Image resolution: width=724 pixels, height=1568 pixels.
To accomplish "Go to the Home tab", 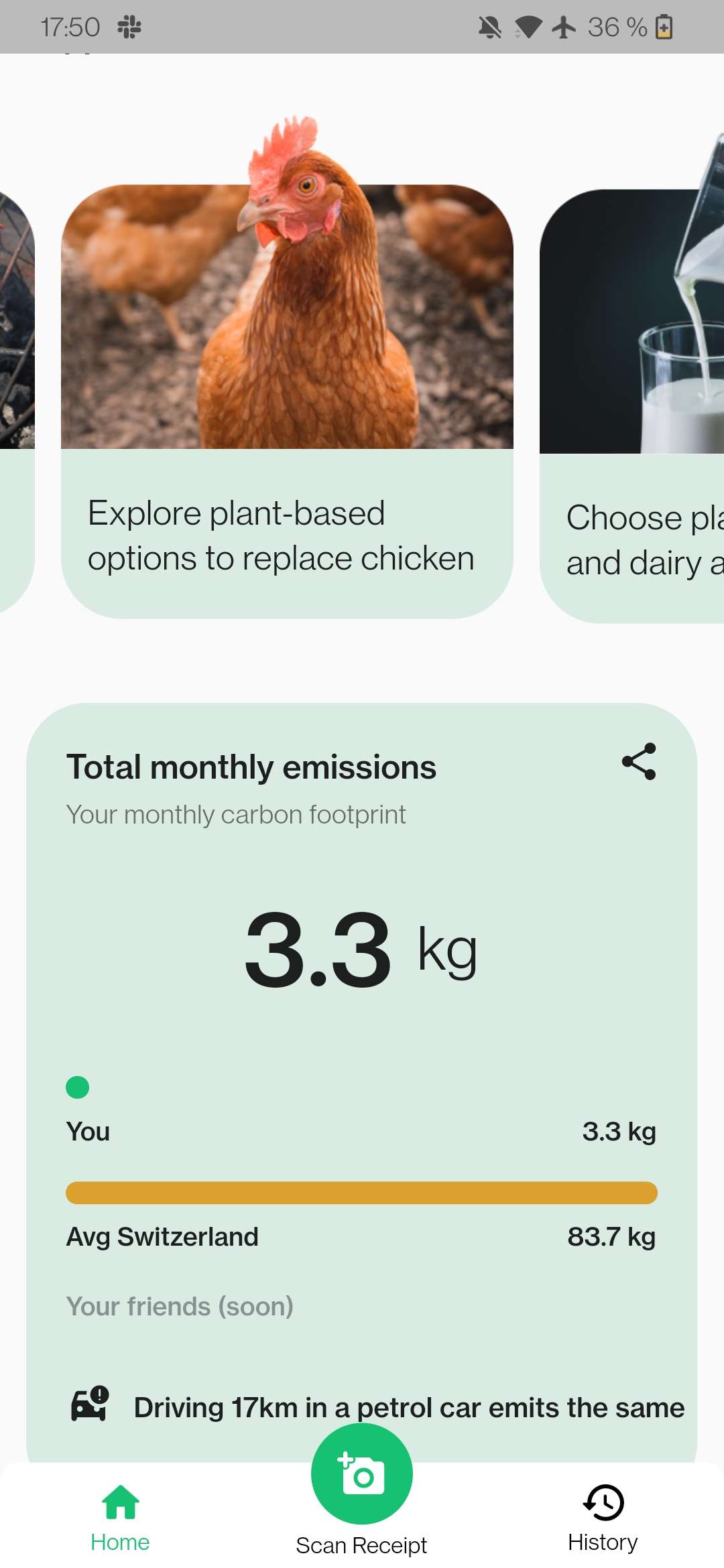I will tap(120, 1518).
